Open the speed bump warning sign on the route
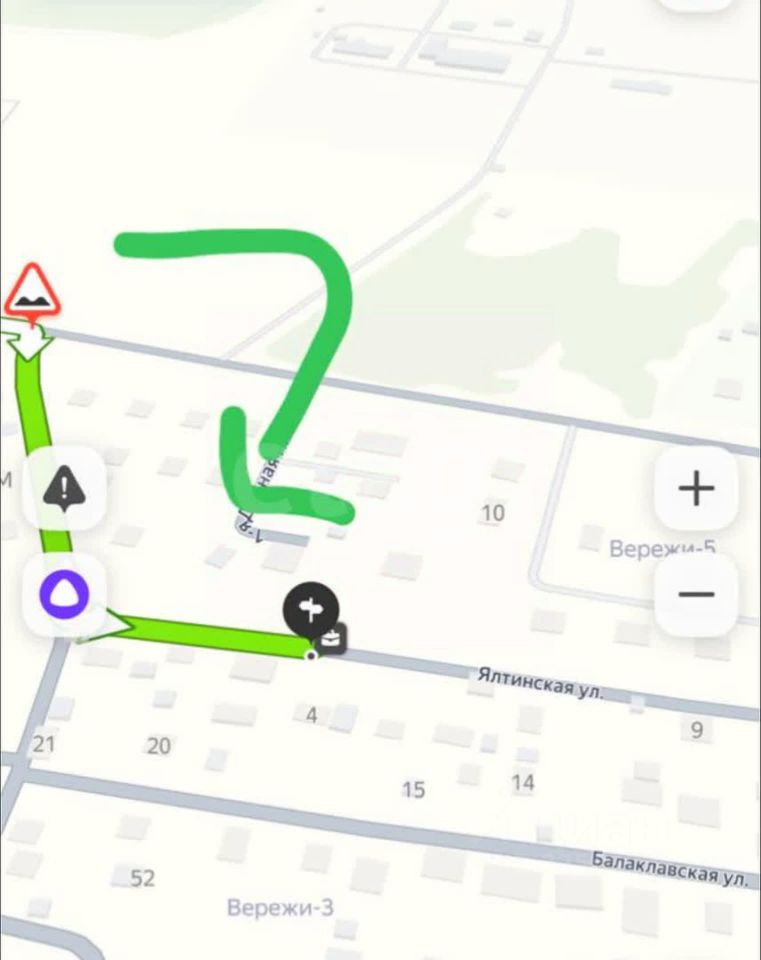761x960 pixels. coord(33,291)
